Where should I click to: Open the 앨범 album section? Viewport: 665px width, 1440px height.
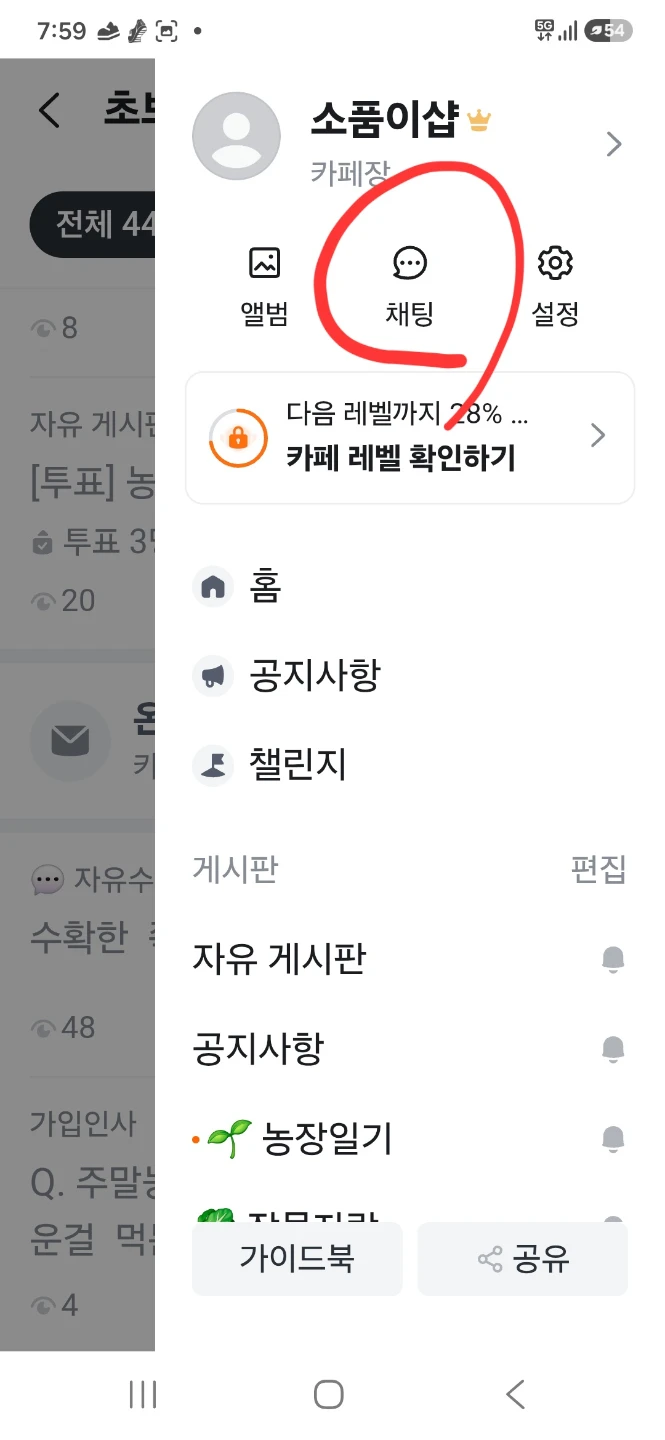(264, 287)
